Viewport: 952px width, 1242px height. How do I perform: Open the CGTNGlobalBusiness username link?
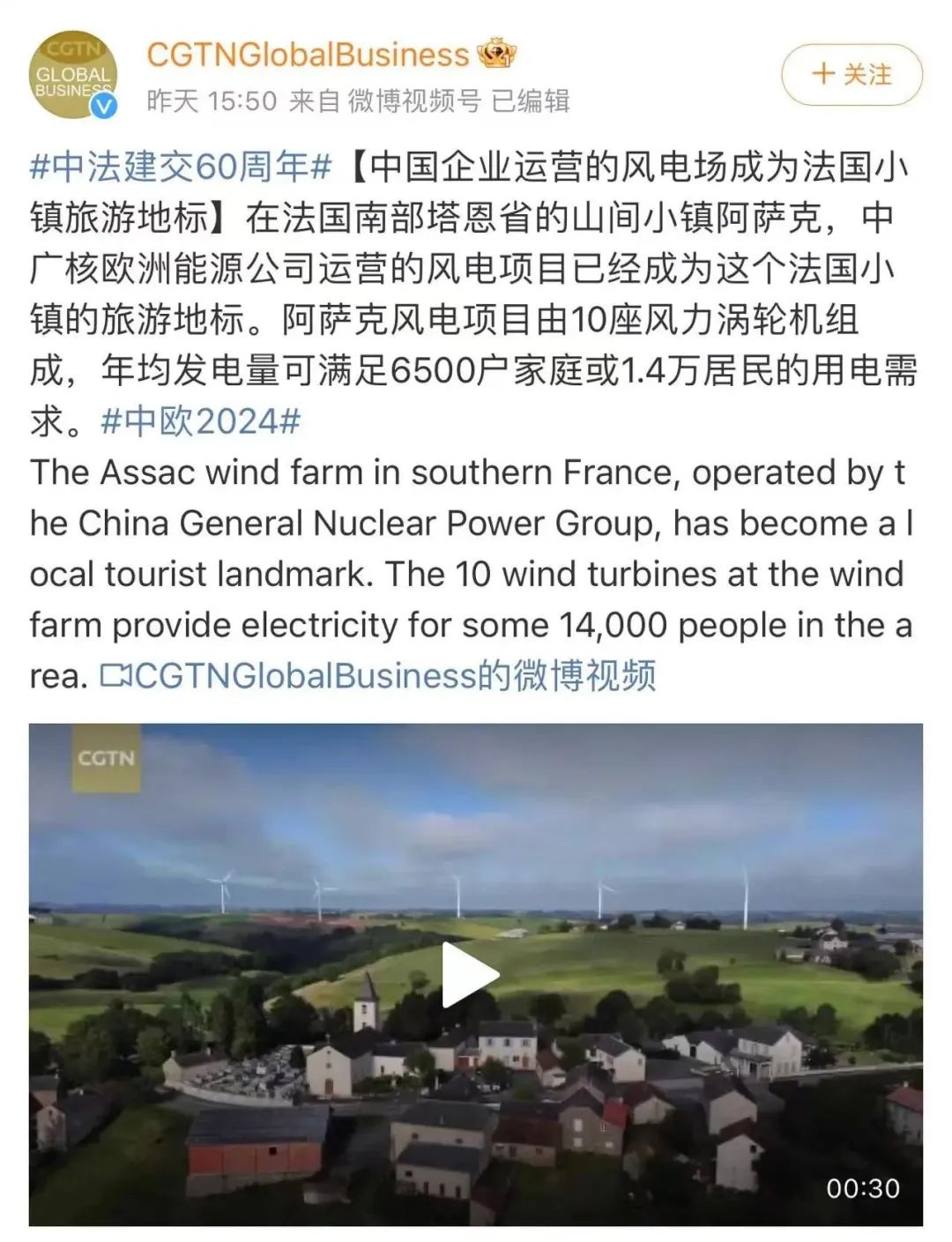[x=307, y=55]
